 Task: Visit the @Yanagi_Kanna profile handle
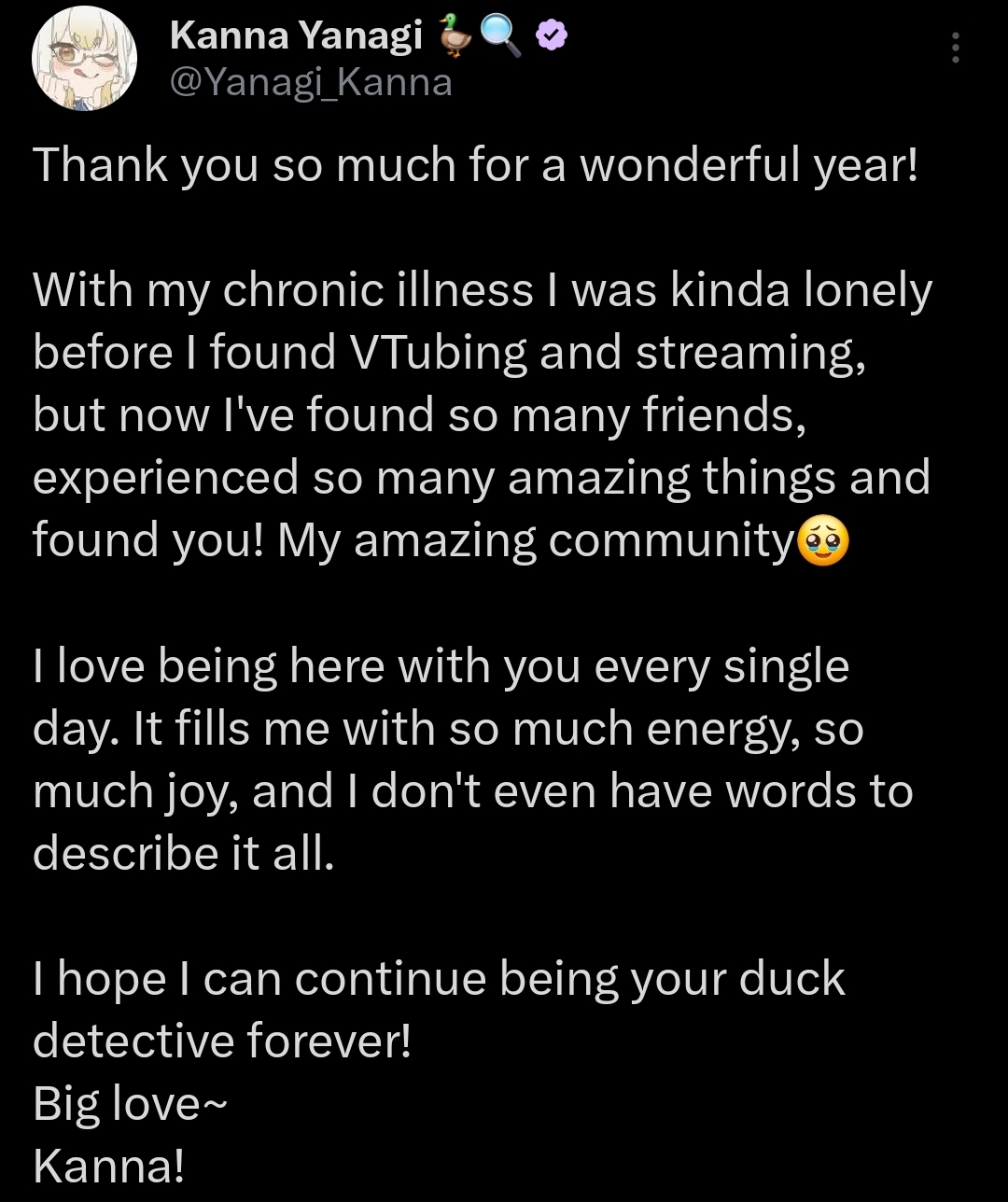311,83
